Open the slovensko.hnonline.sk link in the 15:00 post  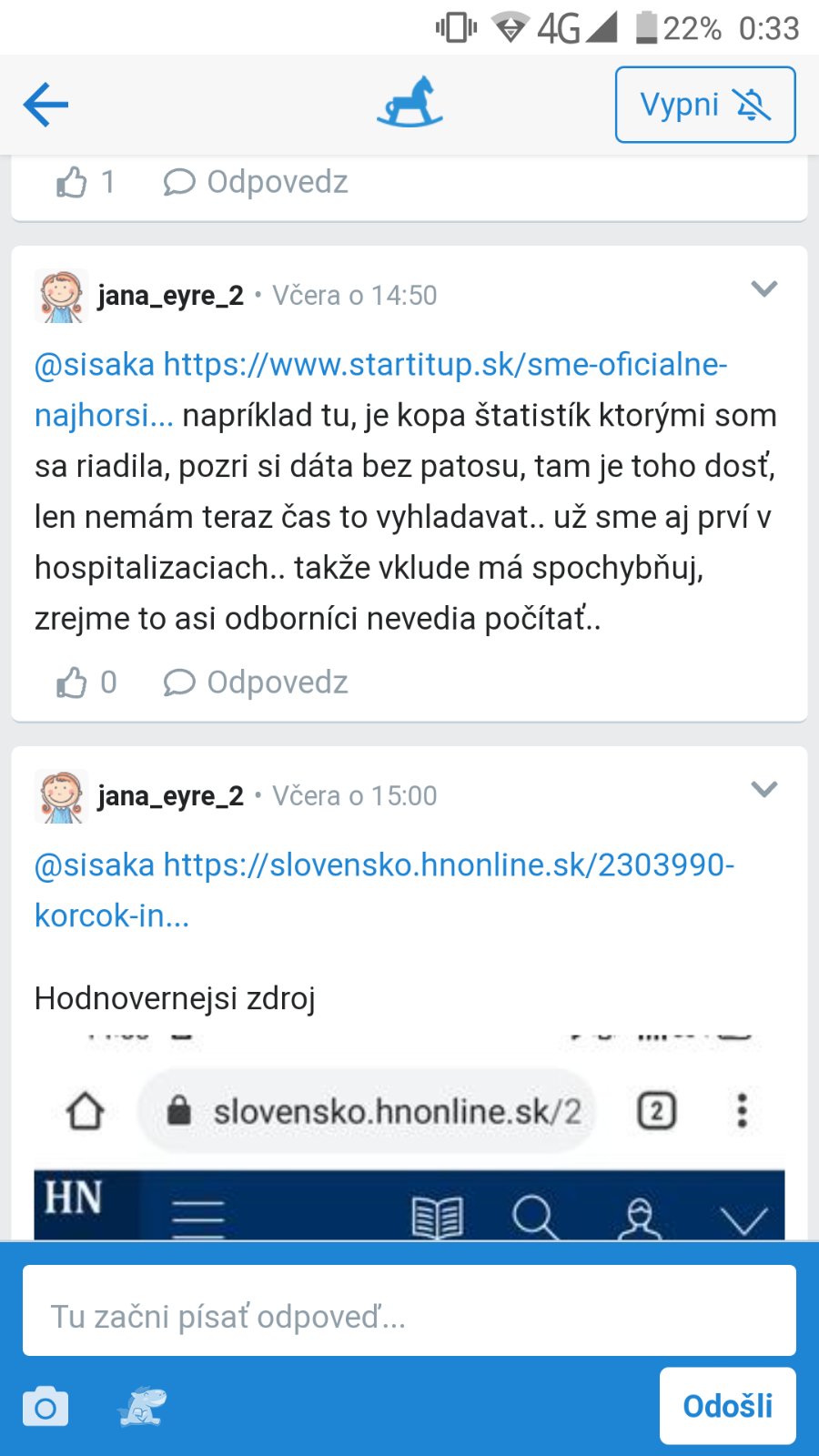coord(448,864)
